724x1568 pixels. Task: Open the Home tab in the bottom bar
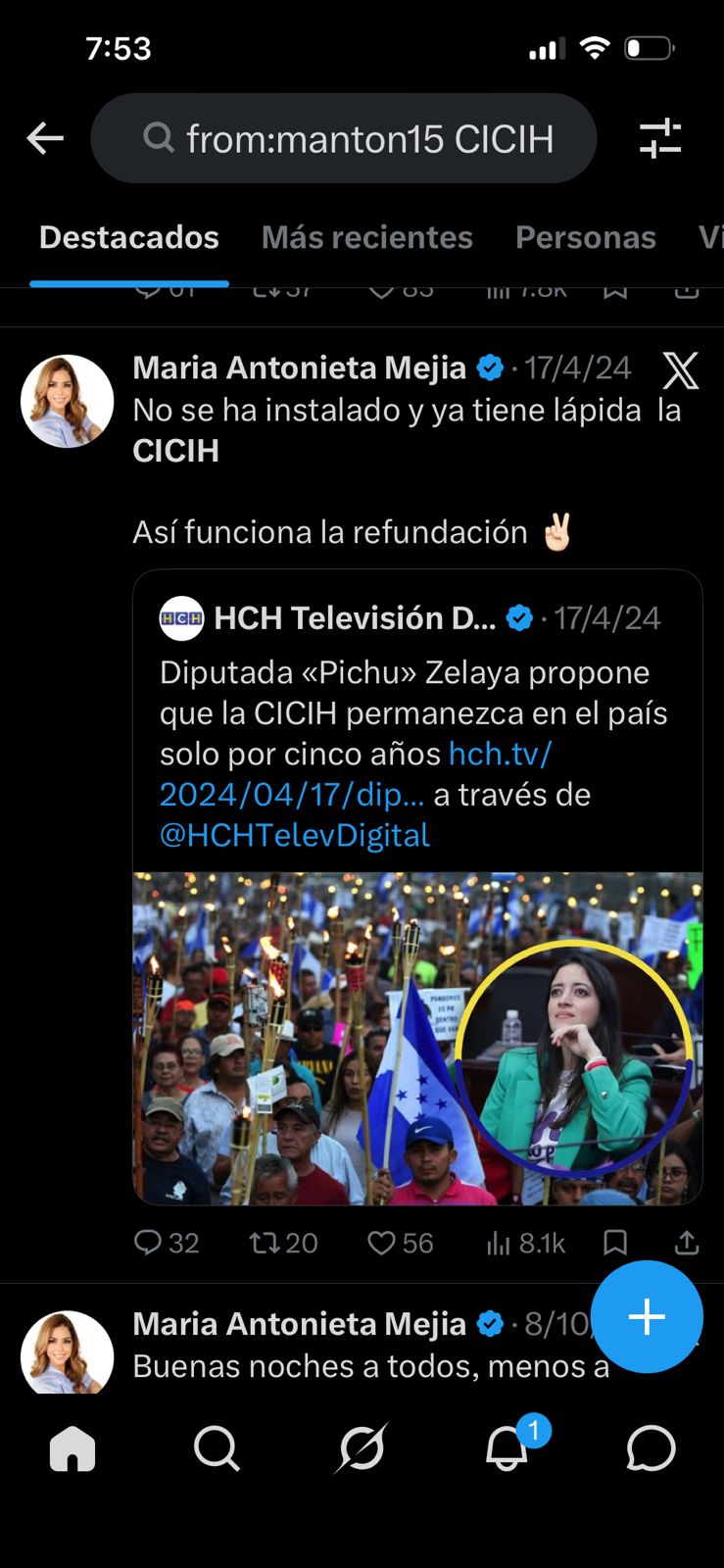(x=72, y=1448)
